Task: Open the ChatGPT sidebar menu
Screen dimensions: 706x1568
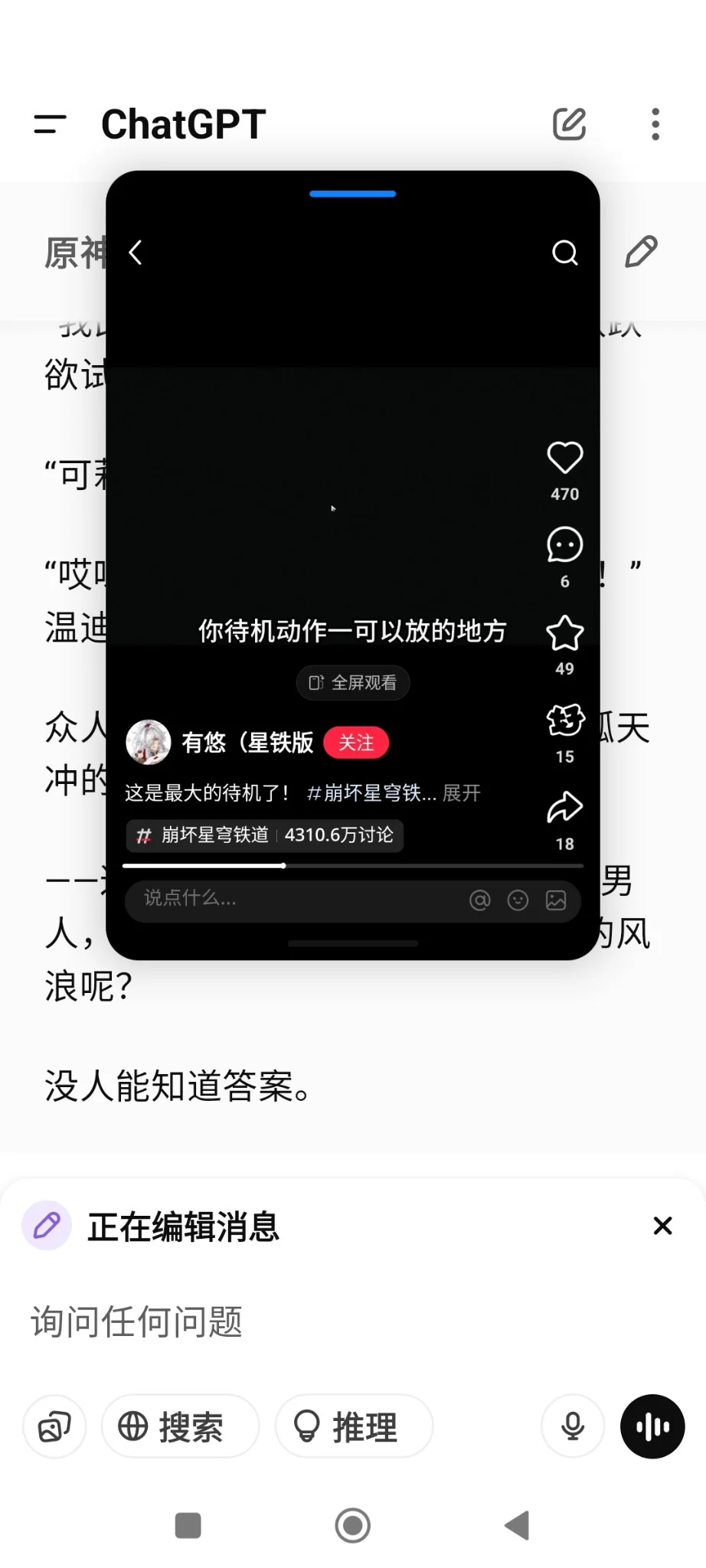Action: click(51, 124)
